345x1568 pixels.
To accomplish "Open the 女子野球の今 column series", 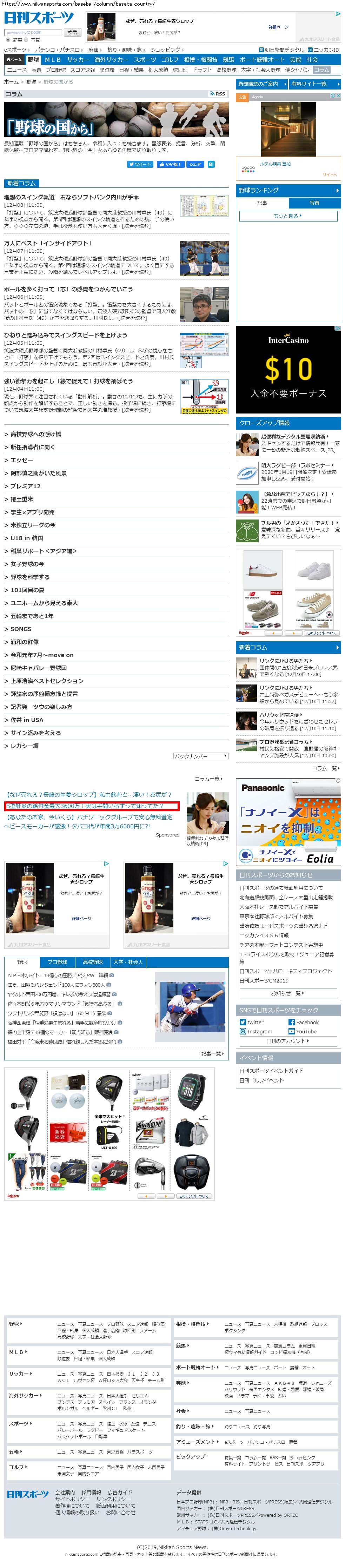I will [x=27, y=564].
